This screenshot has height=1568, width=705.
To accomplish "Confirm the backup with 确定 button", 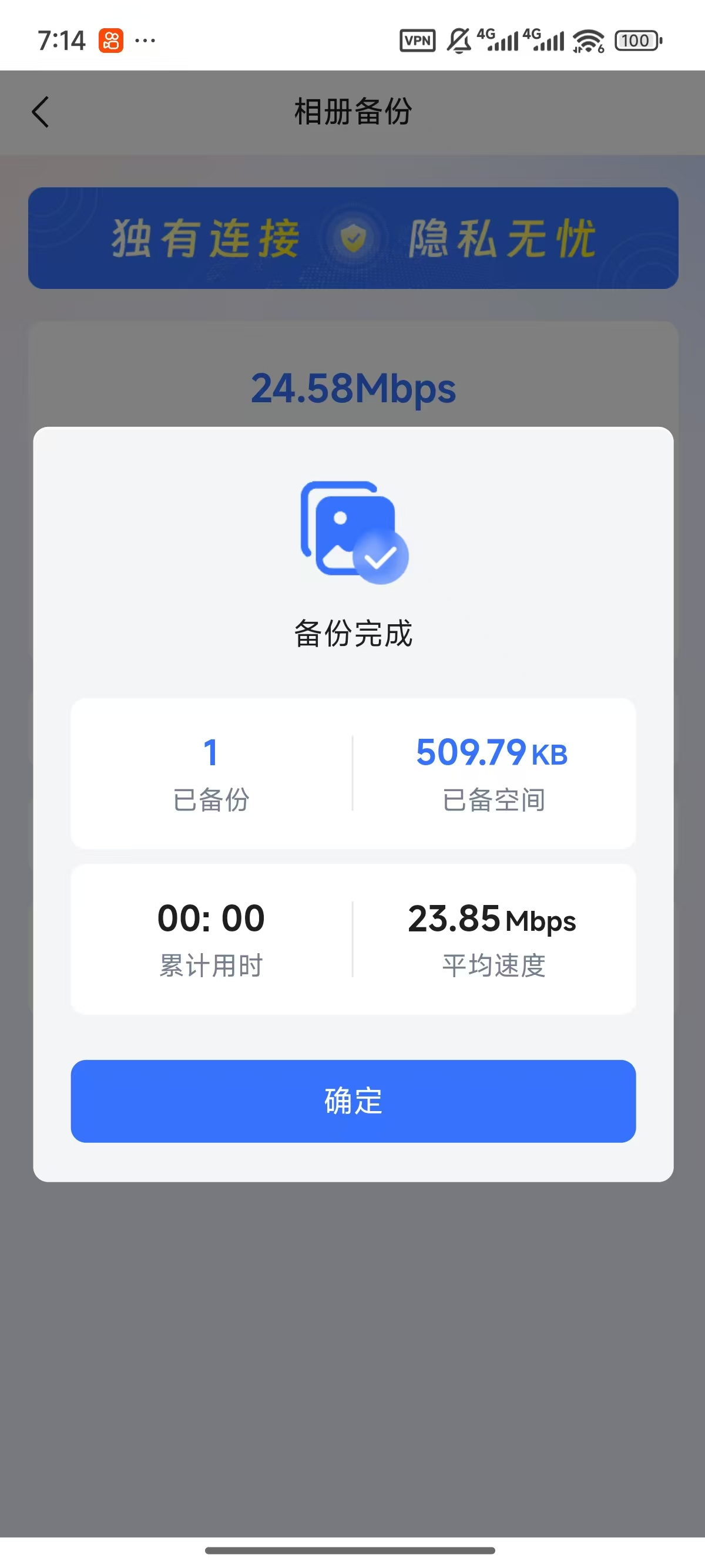I will [x=353, y=1101].
